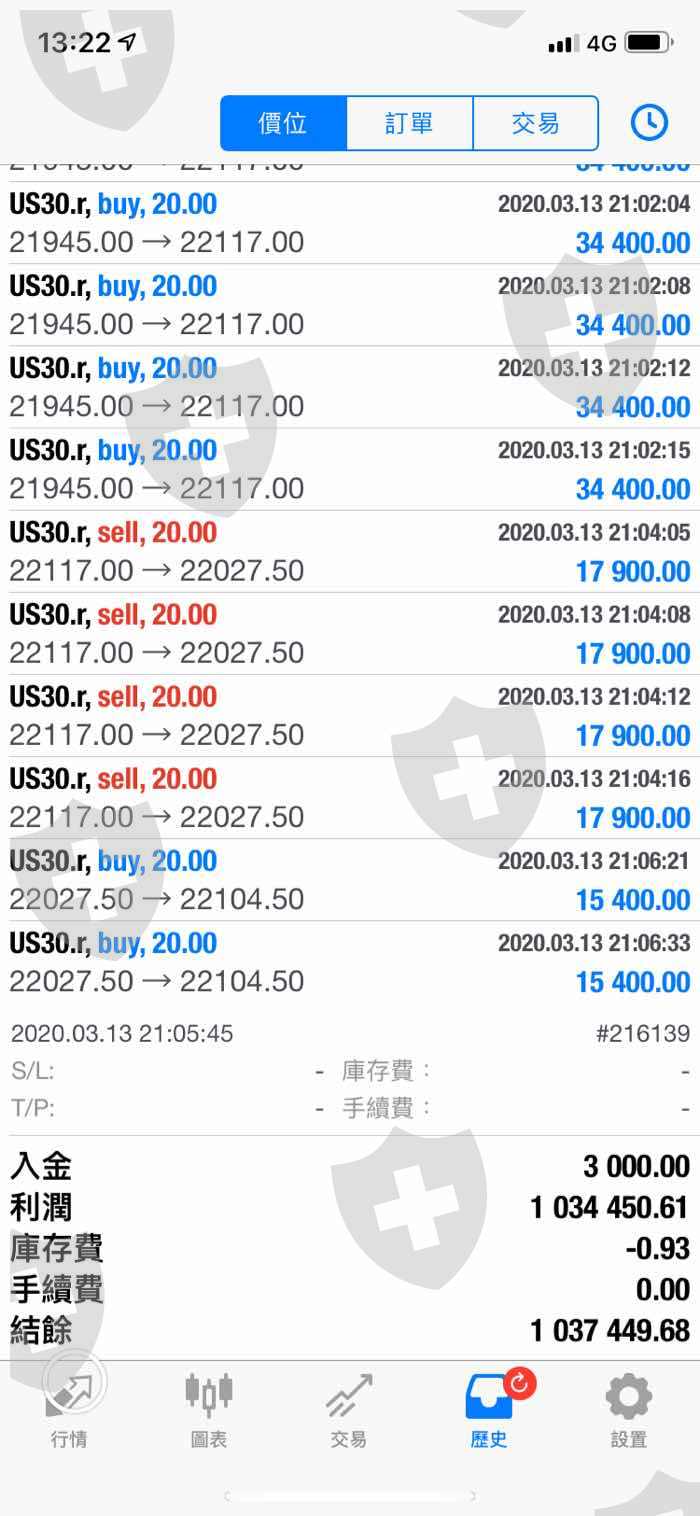Screen dimensions: 700x1516
Task: Expand the US30.r sell trade at 21:04:16
Action: (x=350, y=797)
